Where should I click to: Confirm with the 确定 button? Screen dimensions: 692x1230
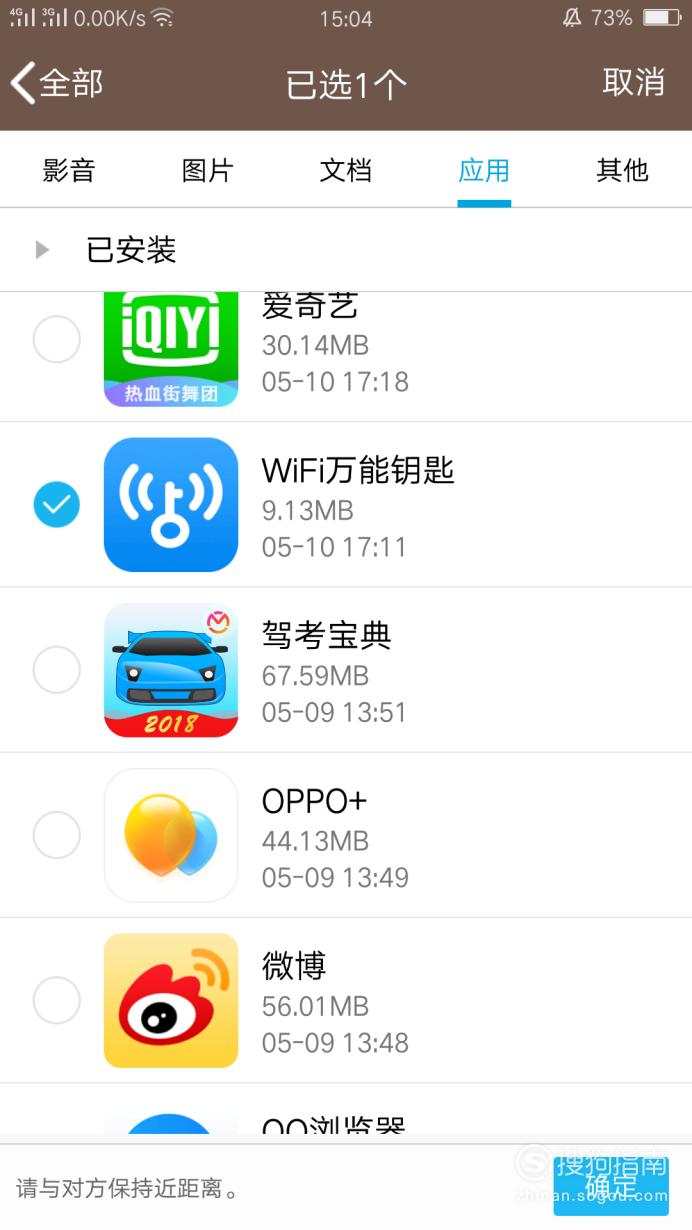tap(611, 1186)
